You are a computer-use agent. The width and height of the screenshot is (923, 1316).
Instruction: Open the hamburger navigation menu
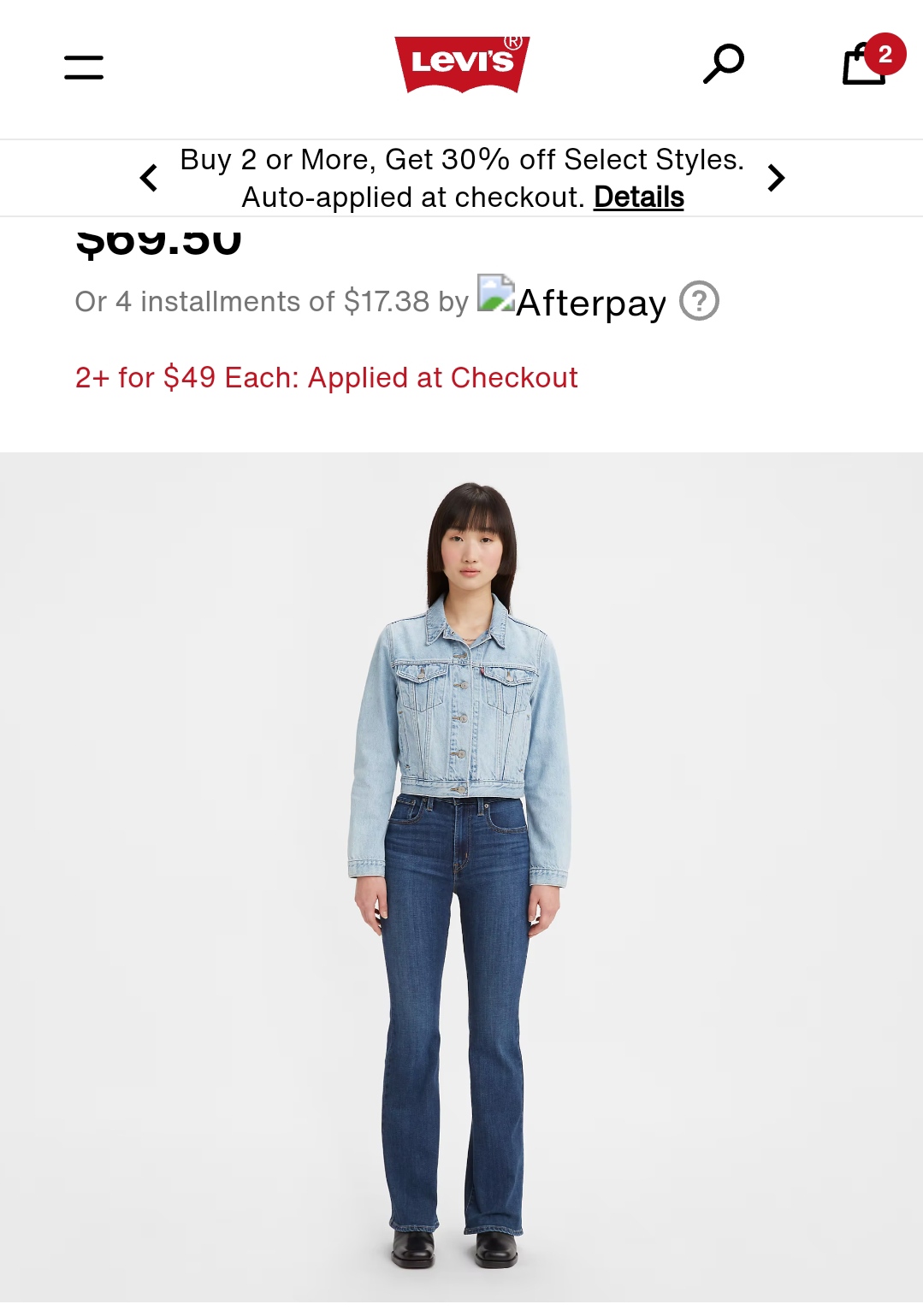[x=84, y=68]
